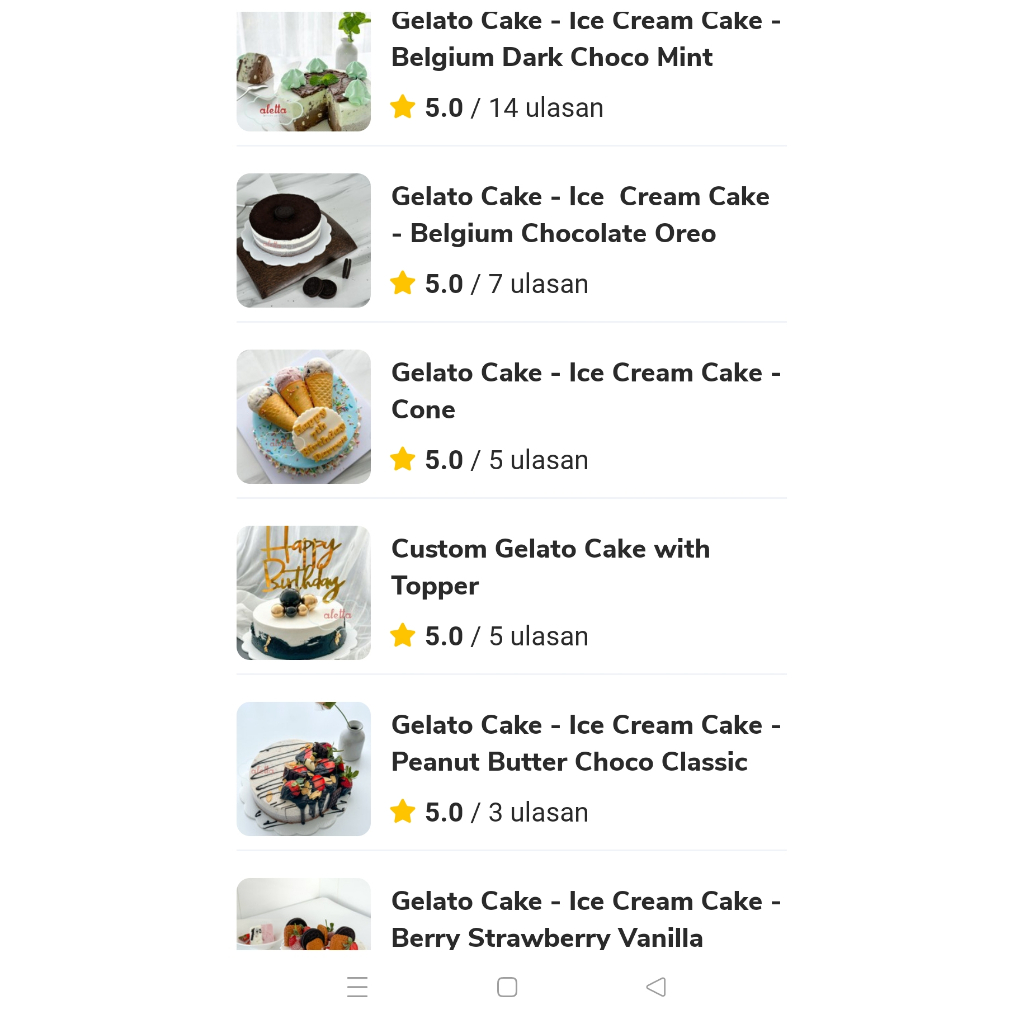Go back using the system back button
This screenshot has height=1024, width=1024.
click(x=656, y=987)
